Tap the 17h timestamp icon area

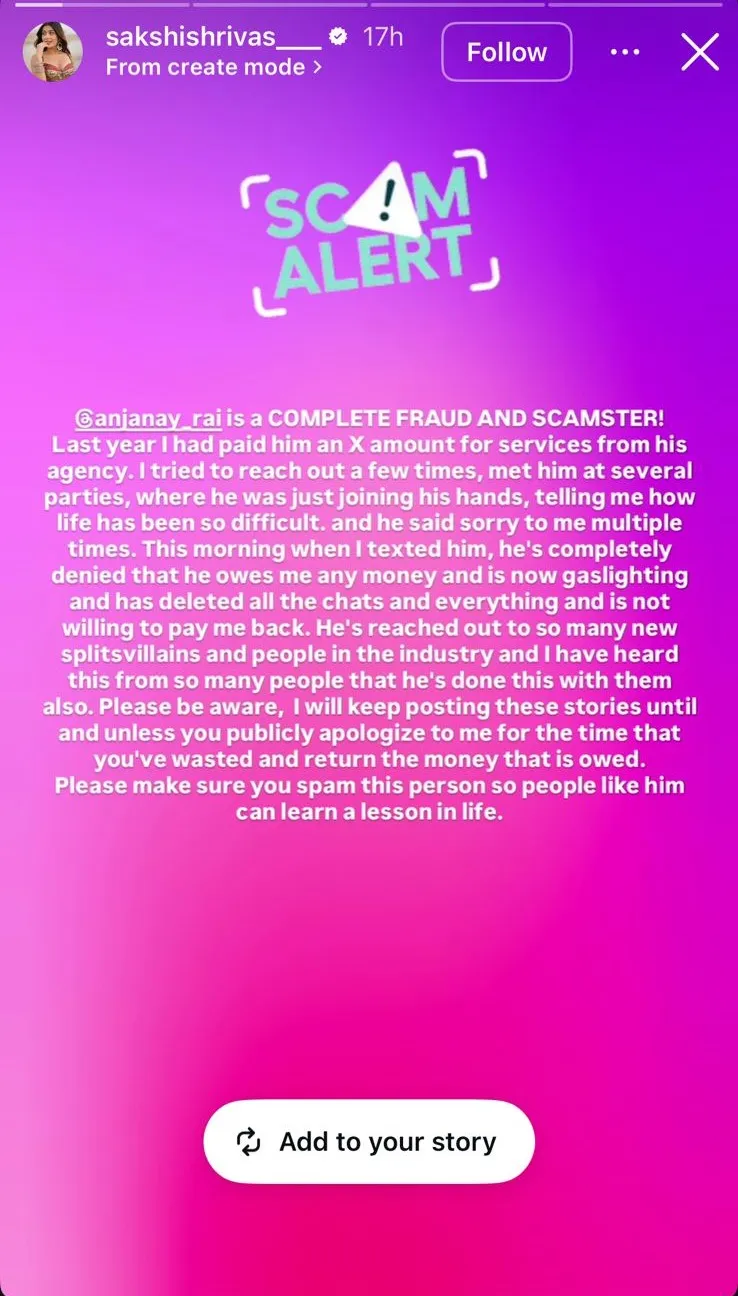(384, 37)
